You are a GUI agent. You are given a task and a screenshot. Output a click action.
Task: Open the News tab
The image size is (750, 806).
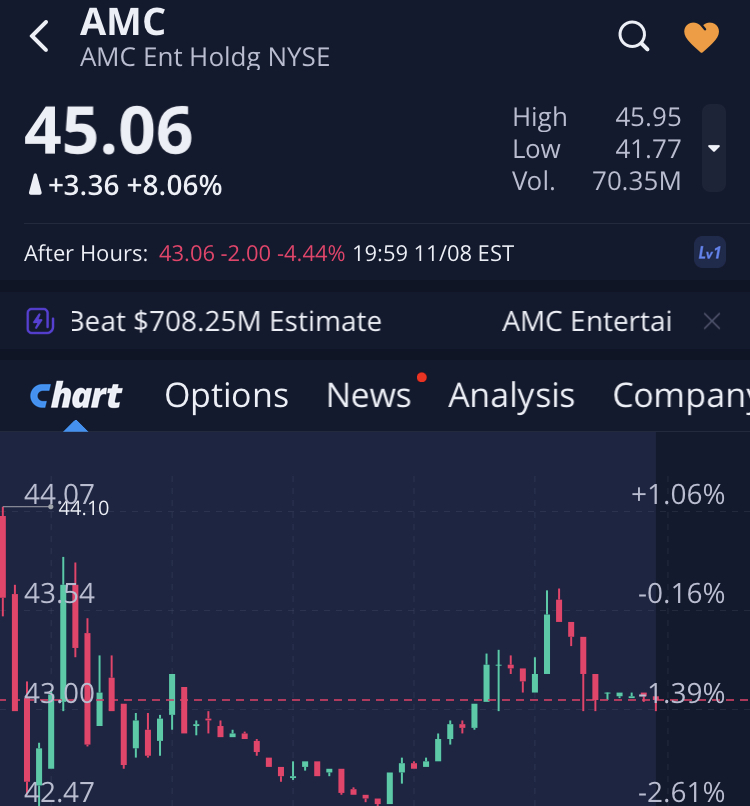point(368,396)
